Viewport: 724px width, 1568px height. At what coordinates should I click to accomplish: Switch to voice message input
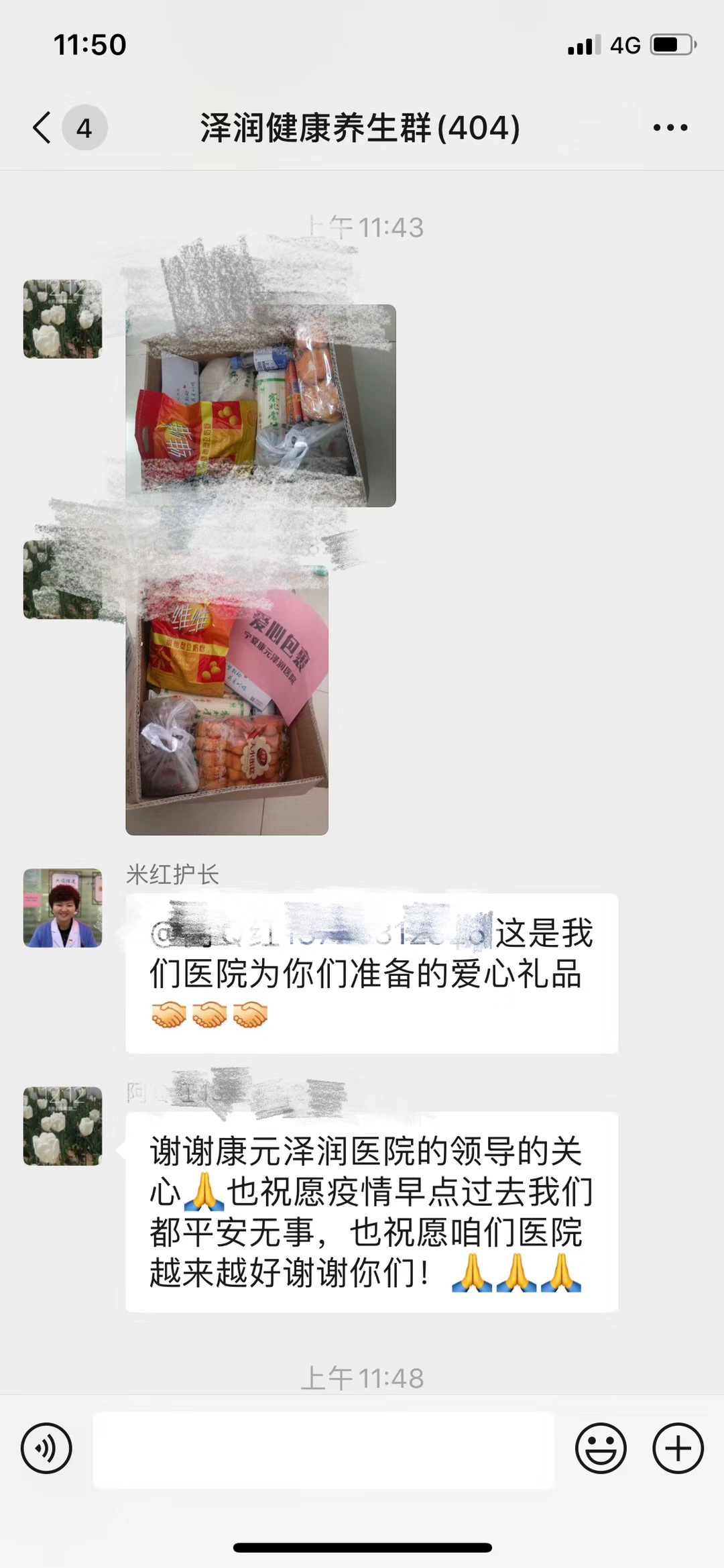click(46, 1448)
